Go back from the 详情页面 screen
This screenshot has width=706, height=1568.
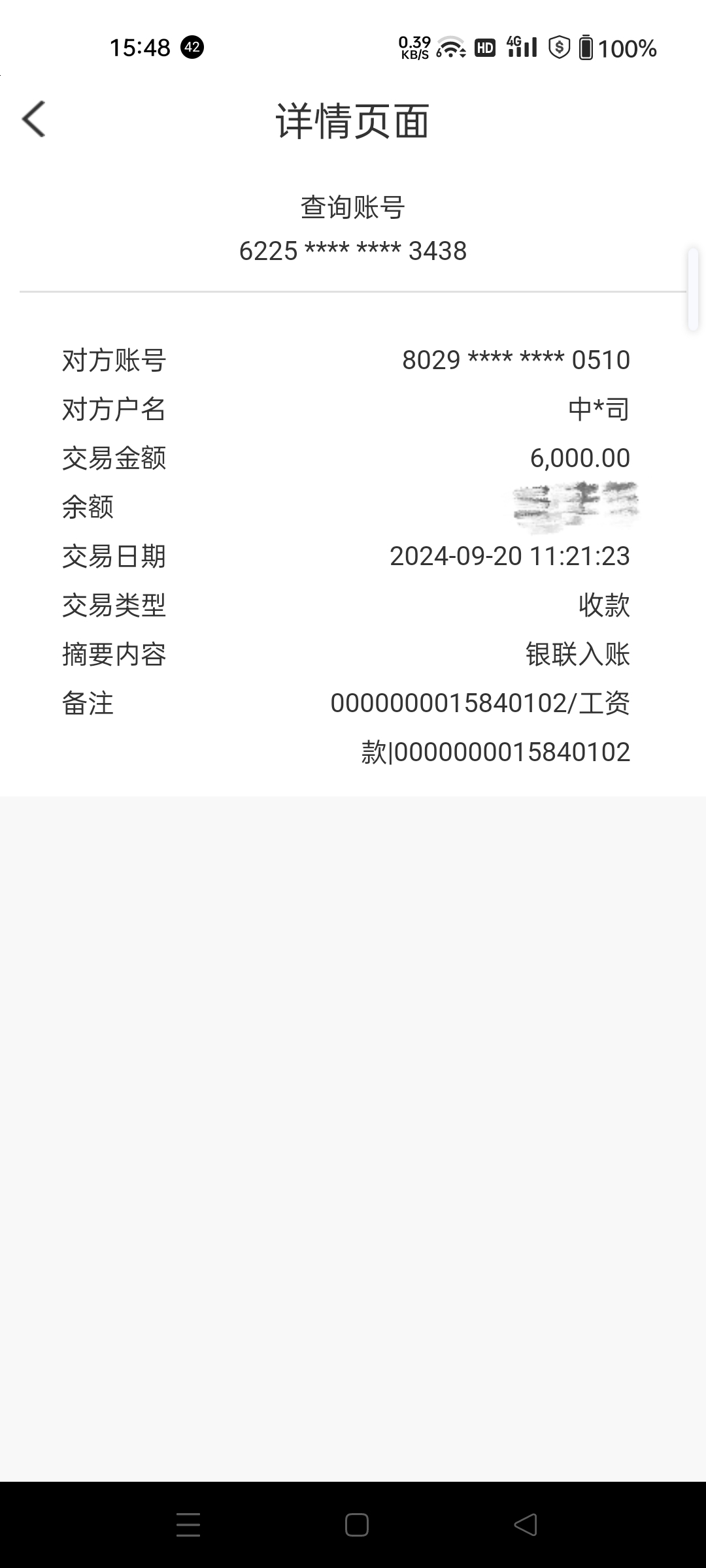[34, 120]
